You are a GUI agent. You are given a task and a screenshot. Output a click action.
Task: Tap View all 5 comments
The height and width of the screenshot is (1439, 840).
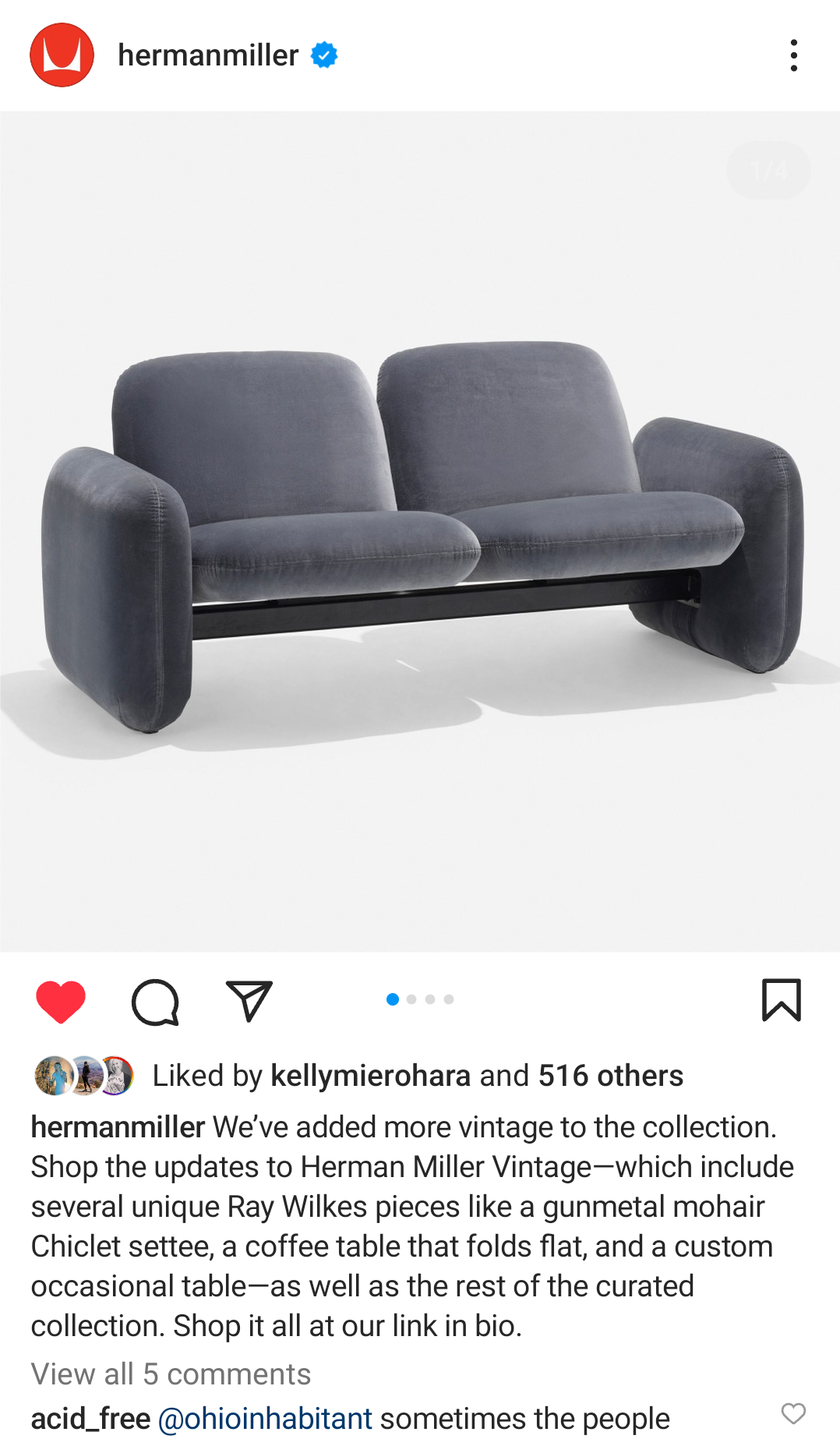pyautogui.click(x=171, y=1374)
